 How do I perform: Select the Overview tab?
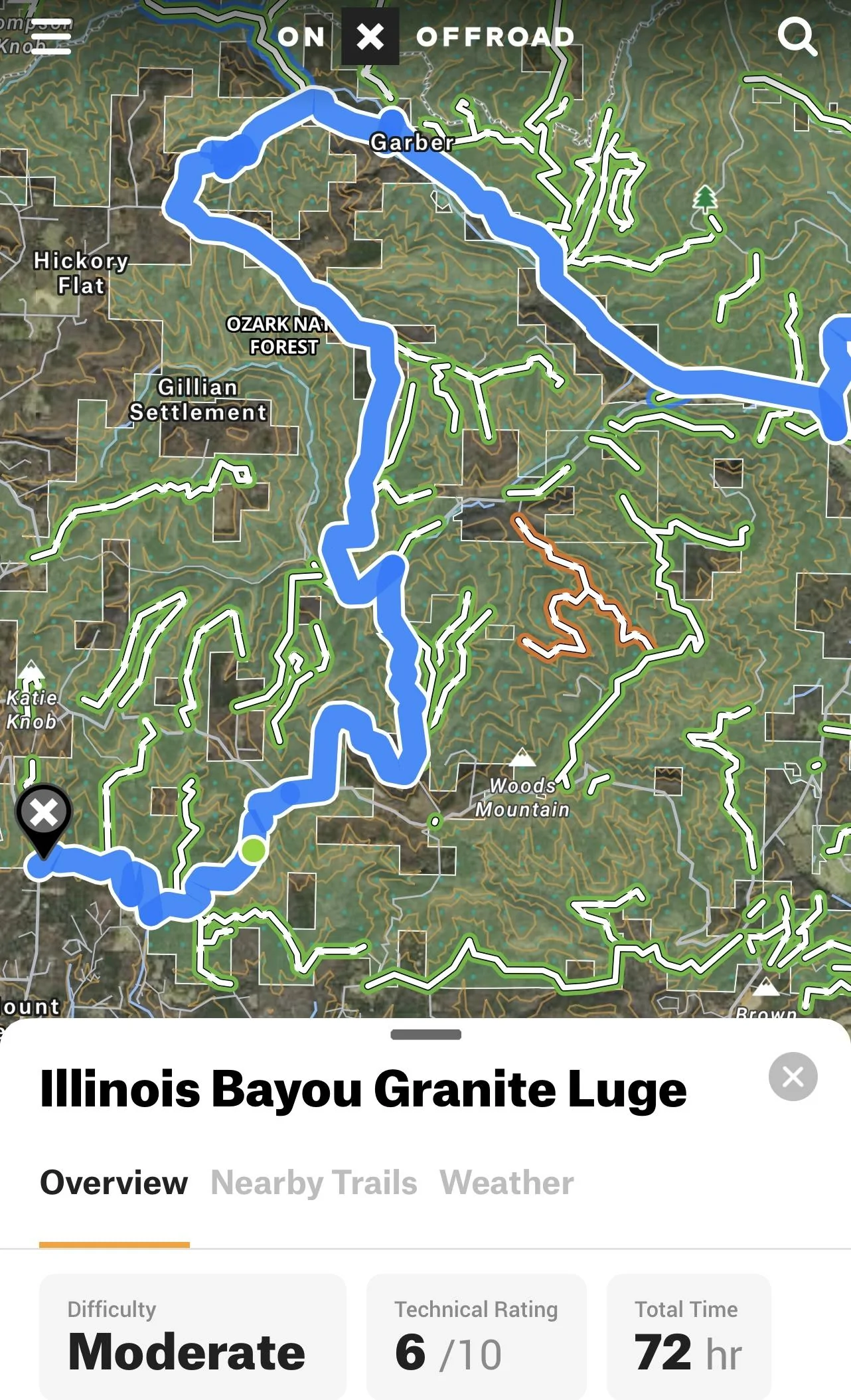coord(114,1183)
